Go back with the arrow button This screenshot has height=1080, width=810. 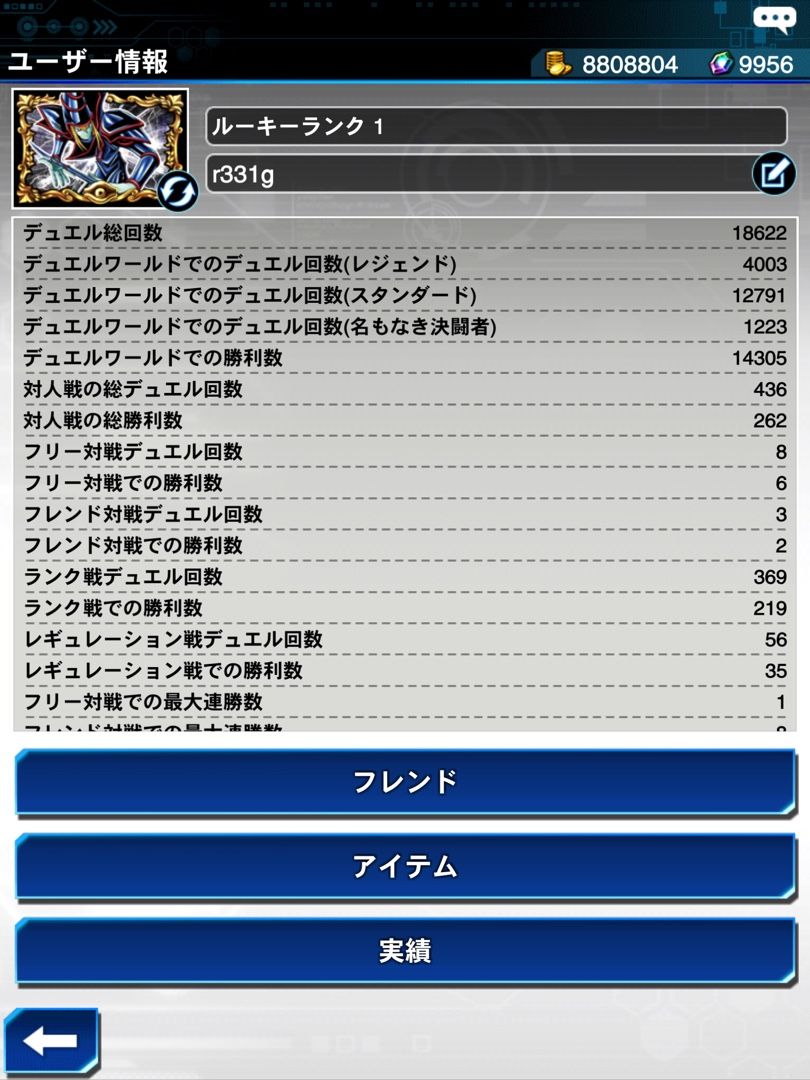point(50,1041)
